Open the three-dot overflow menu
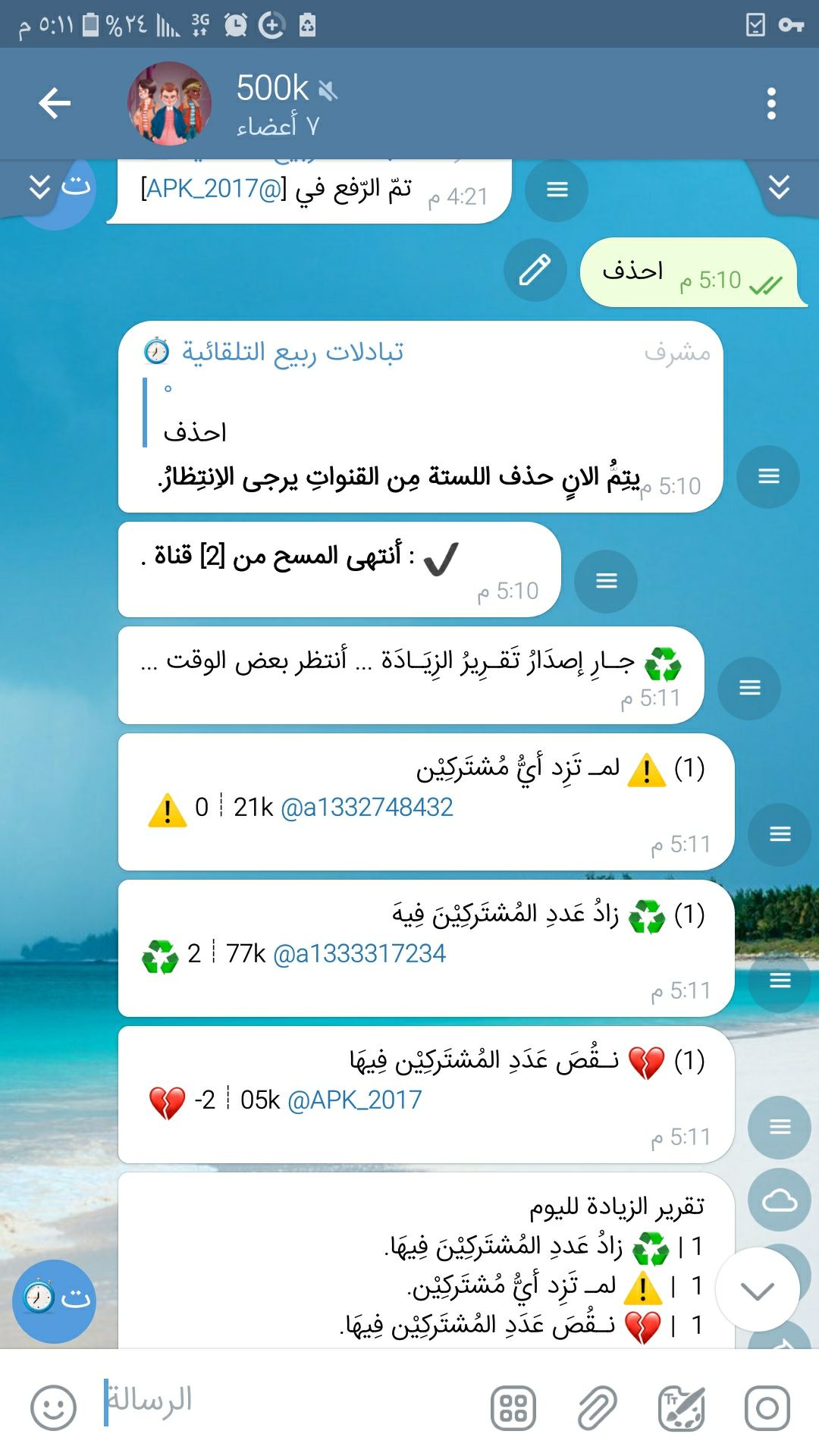This screenshot has width=819, height=1456. point(771,103)
